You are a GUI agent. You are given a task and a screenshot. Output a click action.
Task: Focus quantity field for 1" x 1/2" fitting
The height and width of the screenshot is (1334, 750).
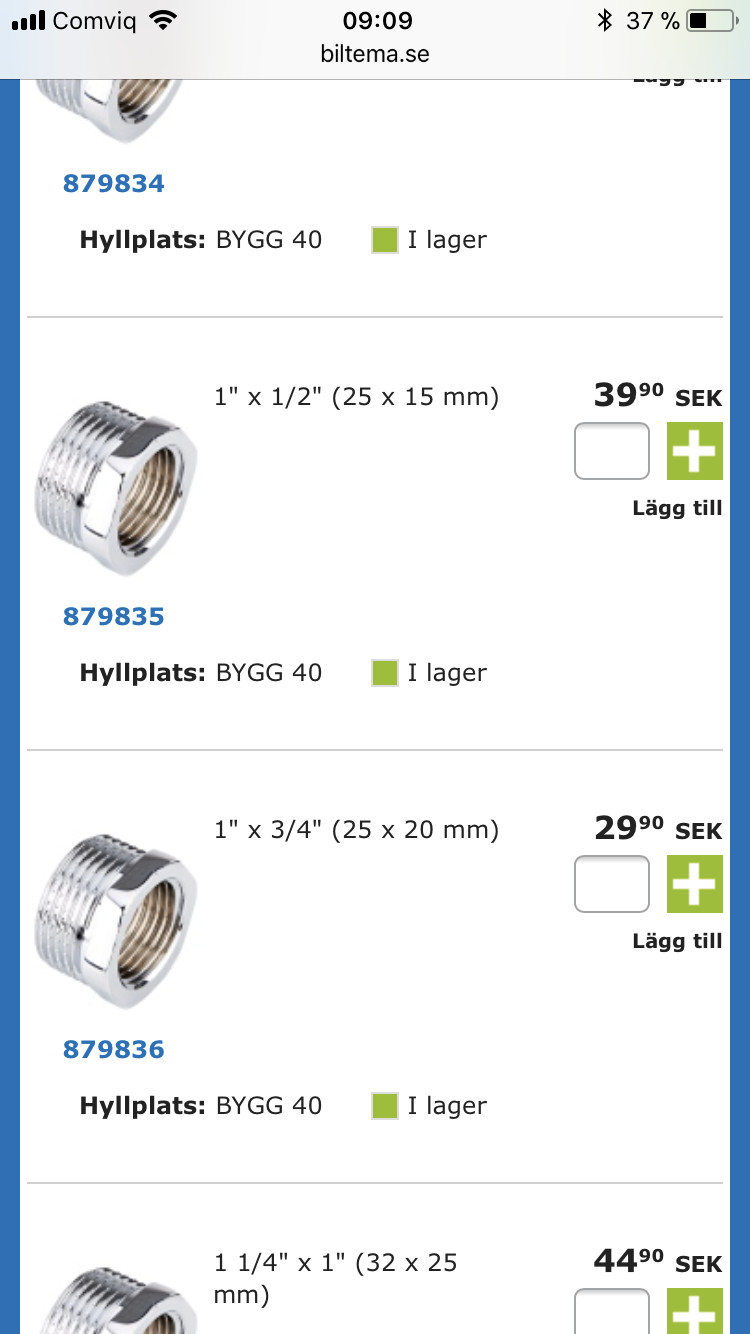pyautogui.click(x=611, y=451)
